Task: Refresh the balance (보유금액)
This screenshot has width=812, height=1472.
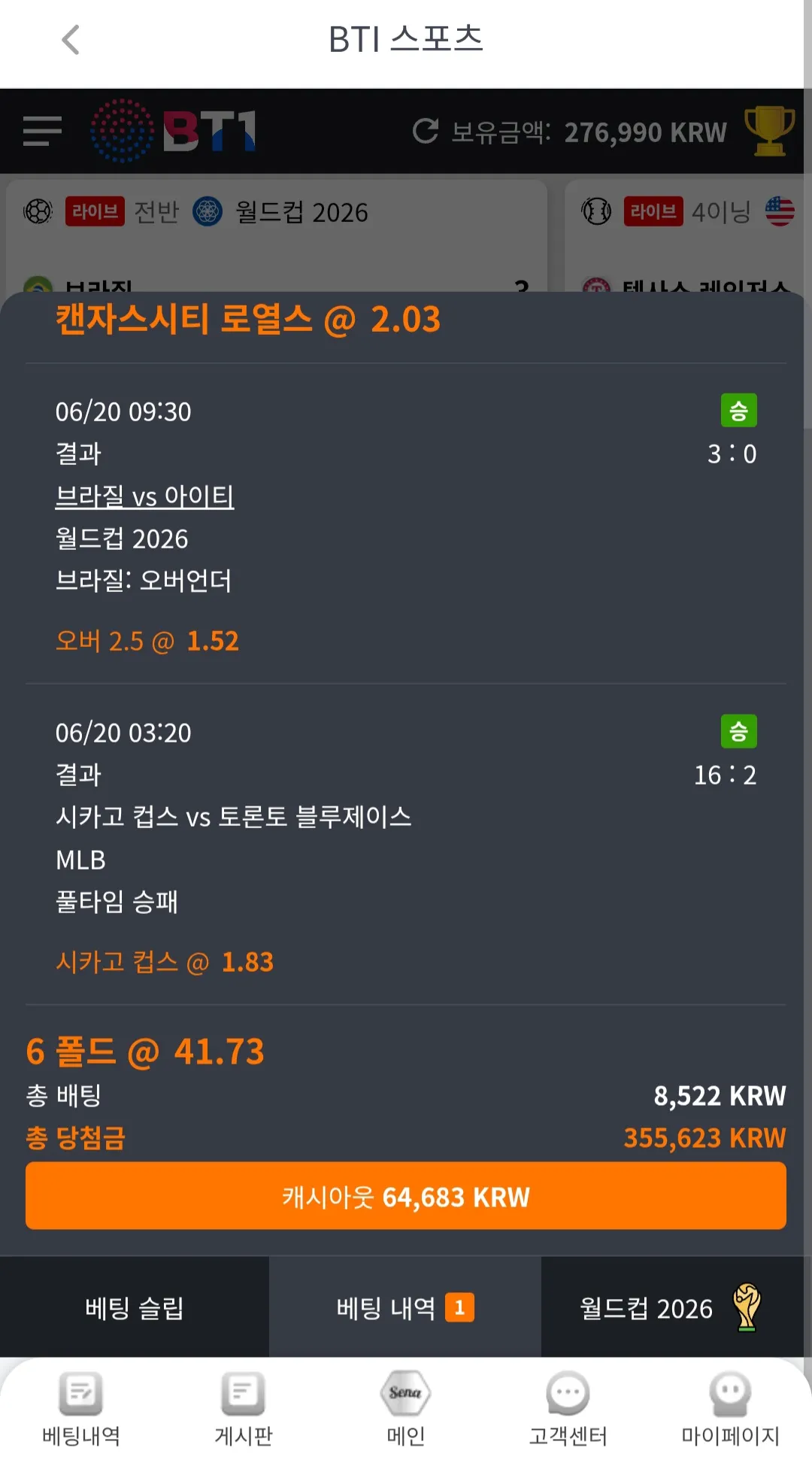Action: tap(426, 132)
